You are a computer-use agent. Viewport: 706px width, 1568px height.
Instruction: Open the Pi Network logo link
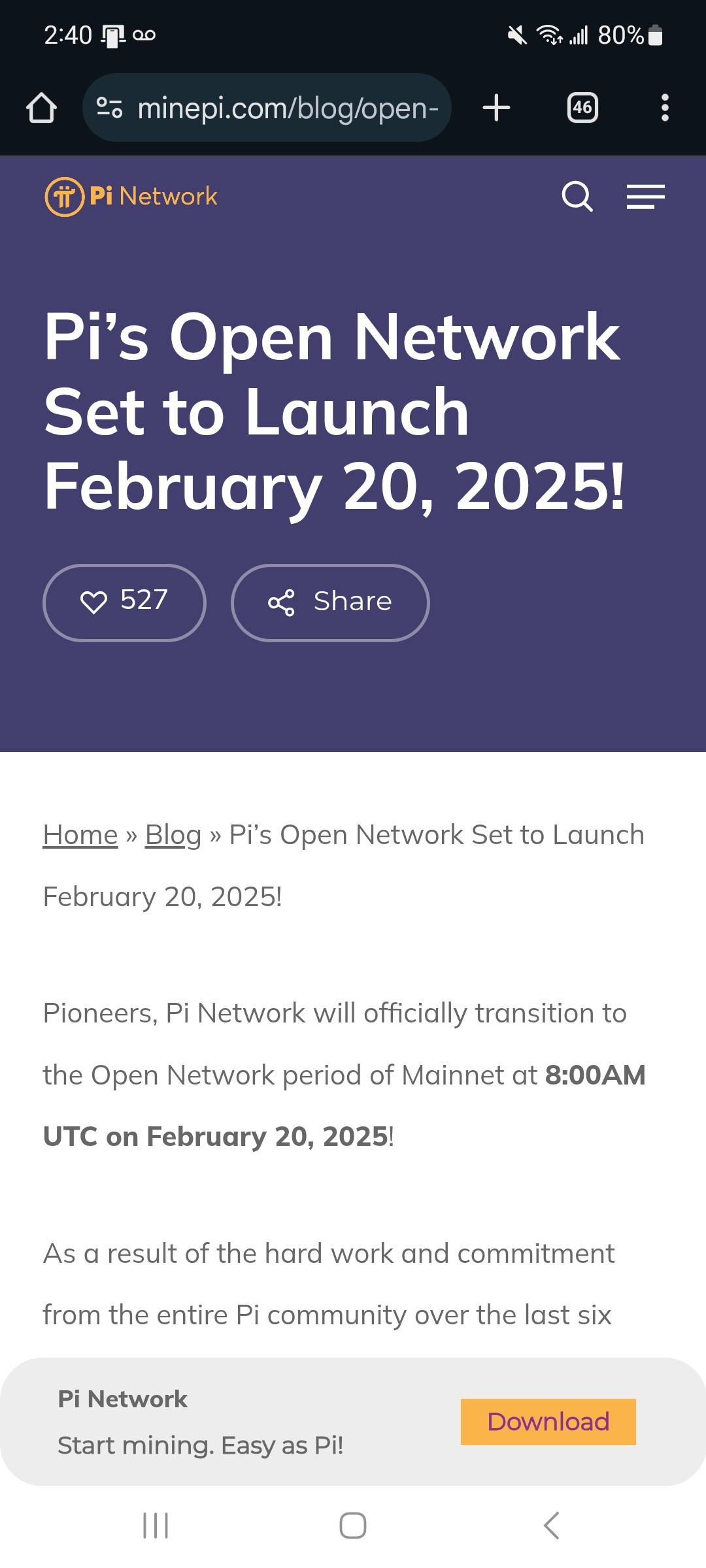131,196
